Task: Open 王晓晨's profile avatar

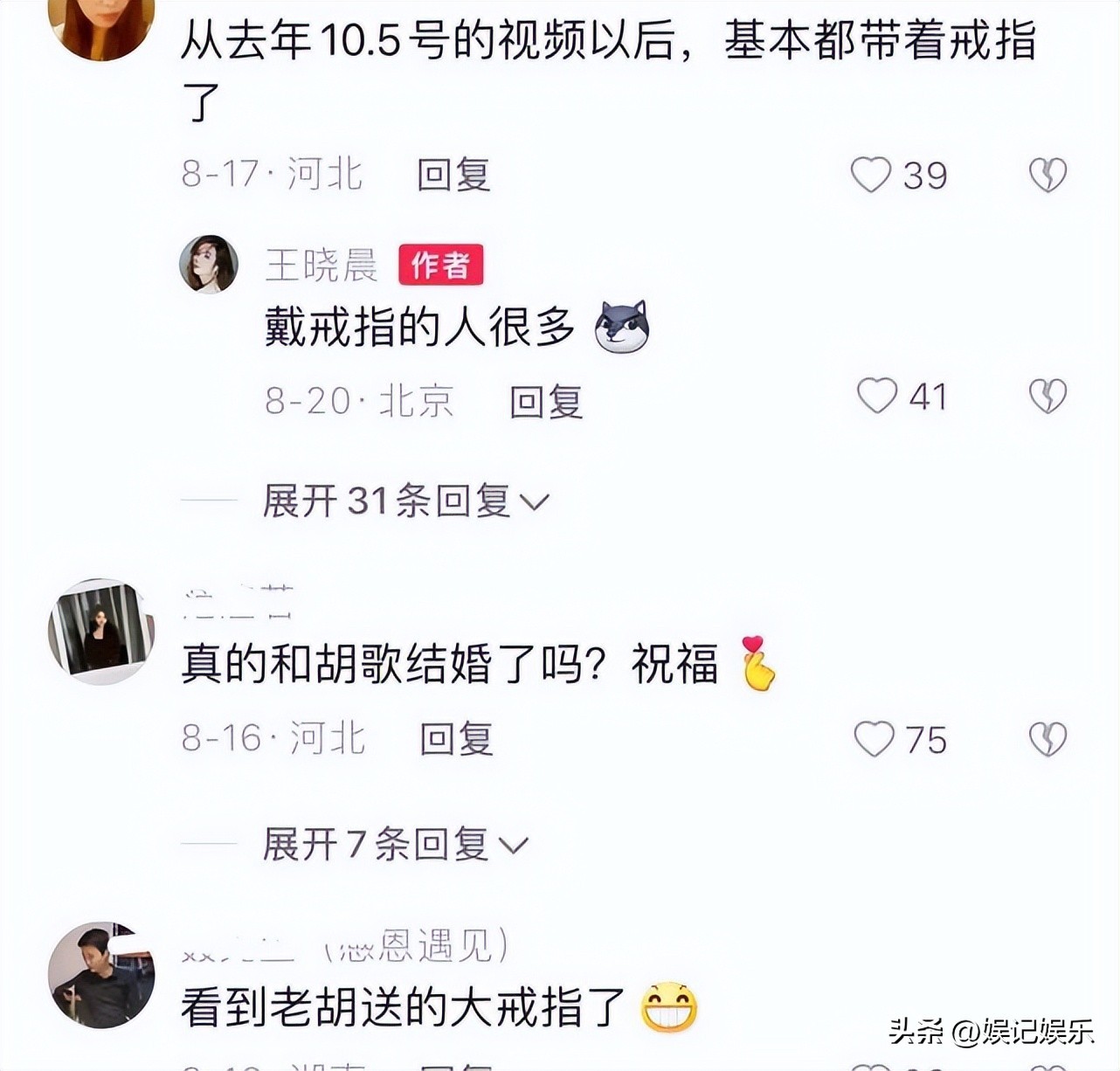Action: click(209, 264)
